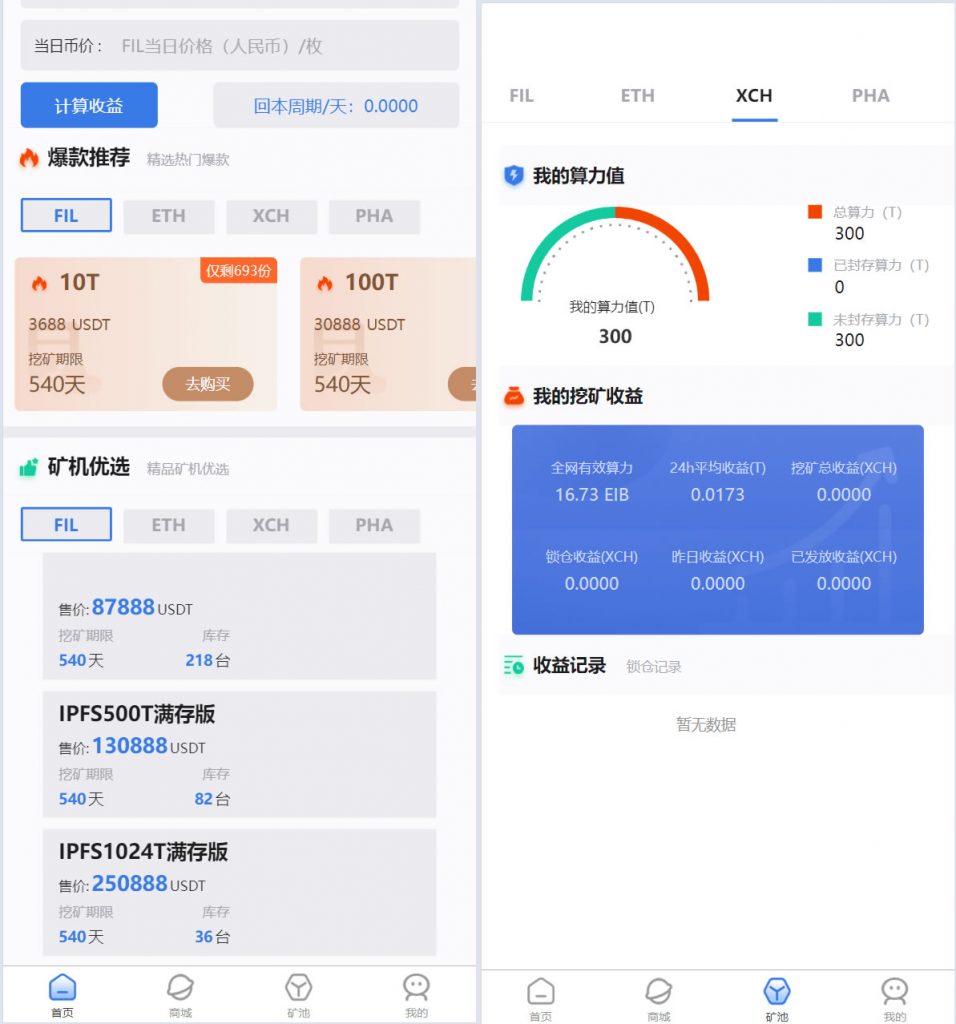Viewport: 956px width, 1024px height.
Task: Open the IPFS500T满存版 miner card
Action: pos(239,755)
